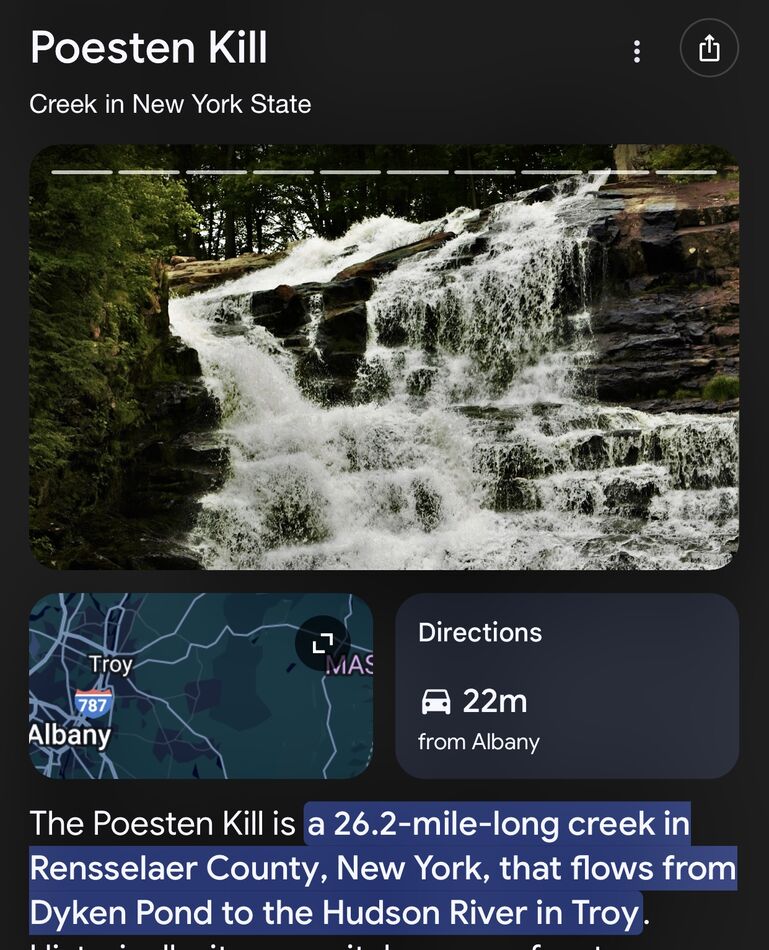Share the Poesten Kill panel
Screen dimensions: 769x950
709,49
